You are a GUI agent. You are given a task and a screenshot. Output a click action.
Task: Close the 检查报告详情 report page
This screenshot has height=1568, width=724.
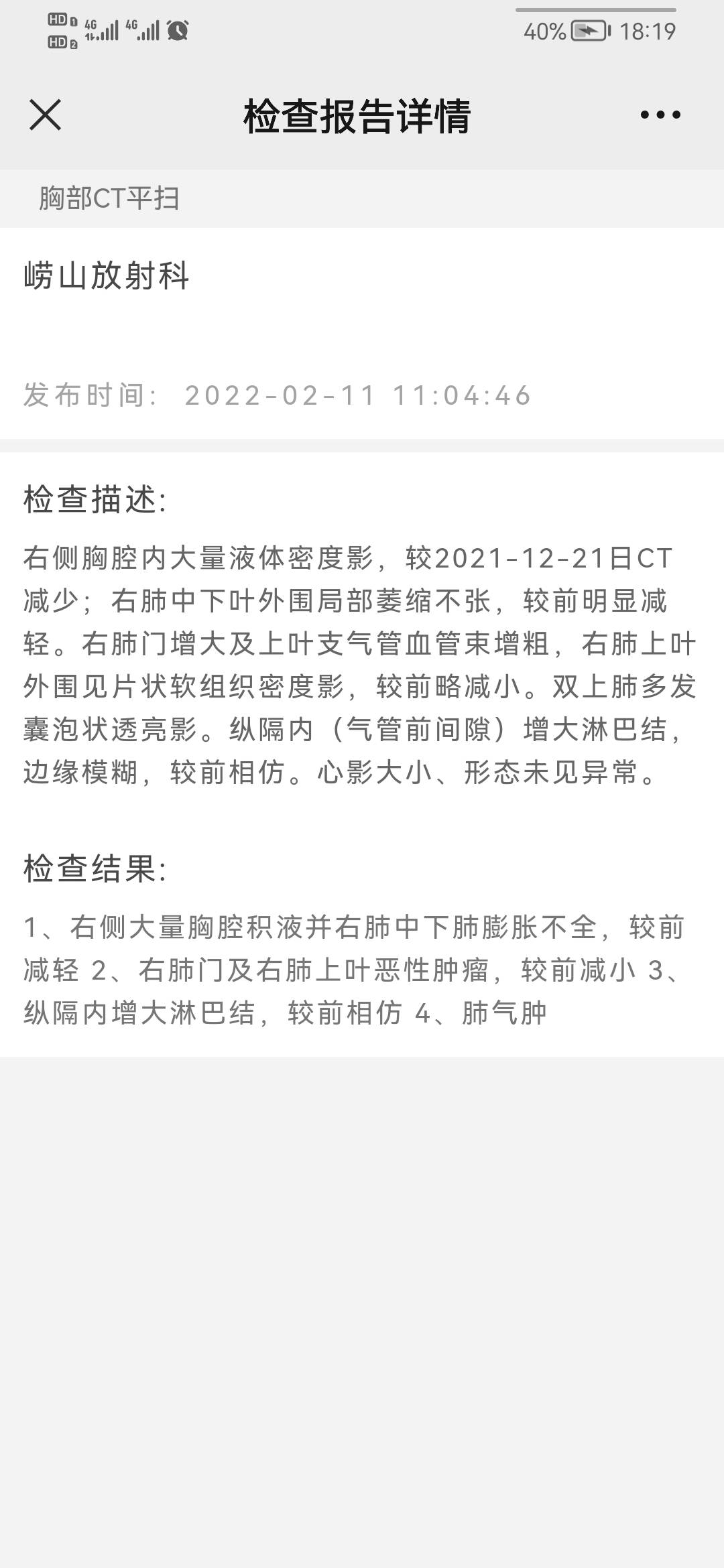[x=46, y=115]
